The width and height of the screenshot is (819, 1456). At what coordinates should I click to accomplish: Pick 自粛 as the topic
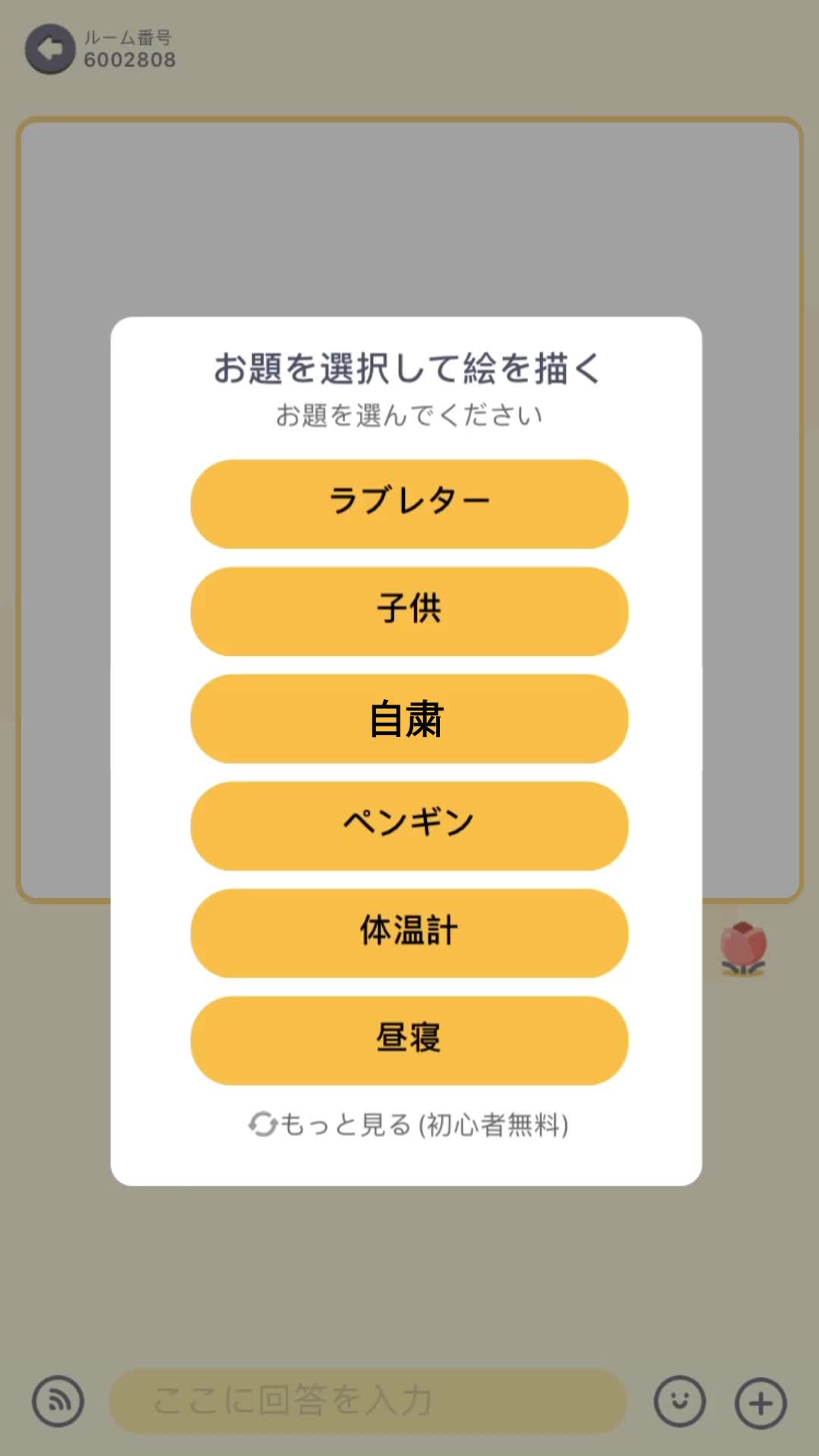point(409,719)
